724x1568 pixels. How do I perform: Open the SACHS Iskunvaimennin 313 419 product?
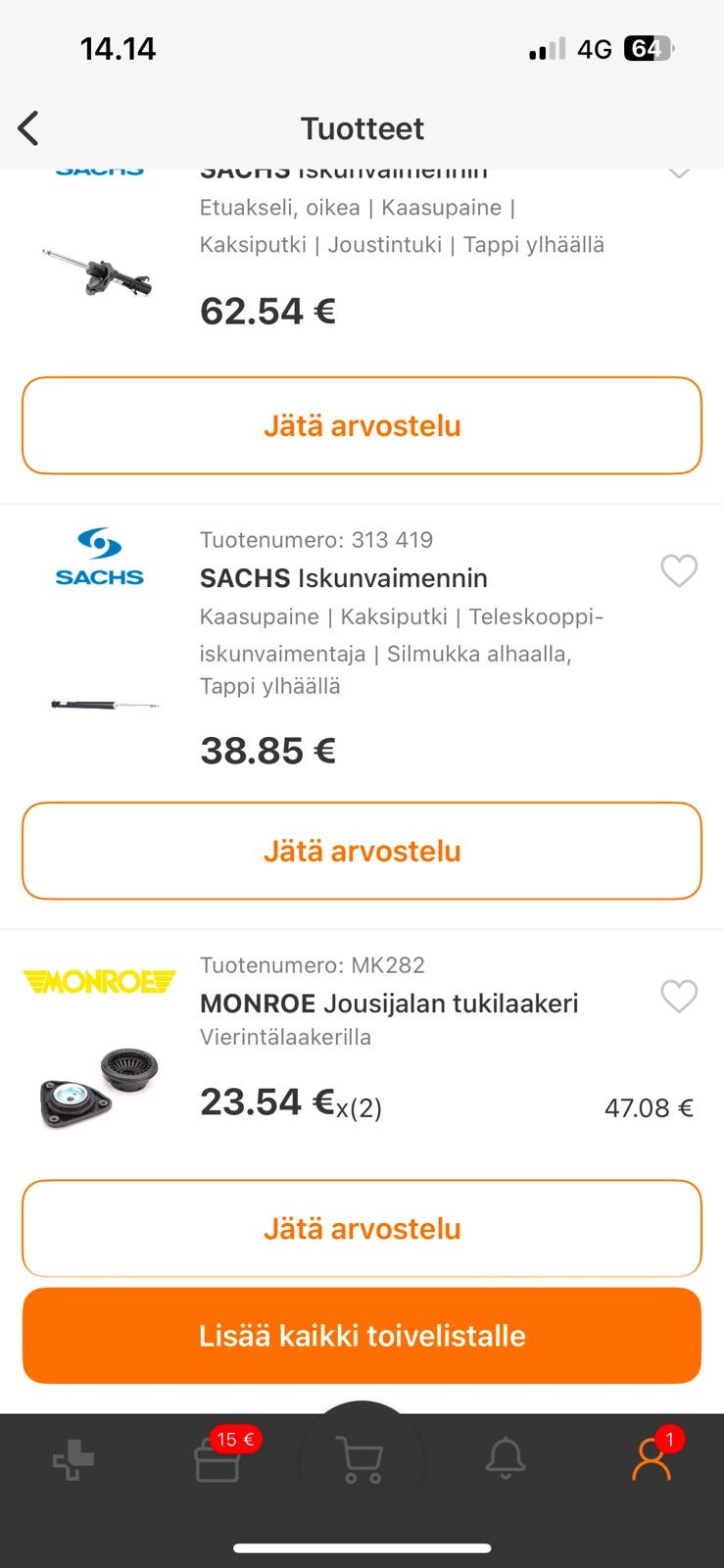(343, 578)
